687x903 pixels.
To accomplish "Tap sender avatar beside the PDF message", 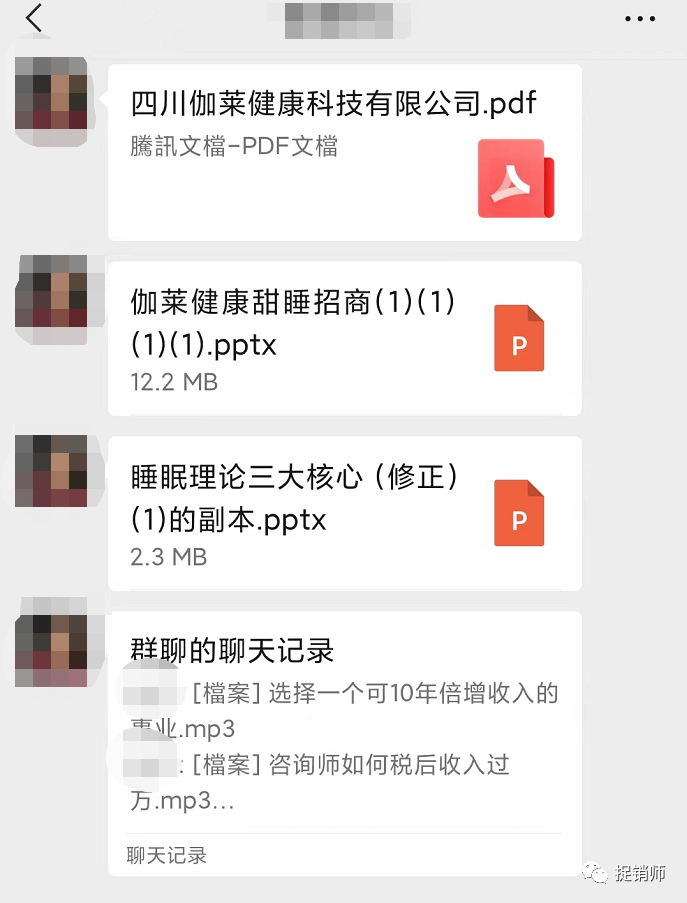I will pos(50,93).
